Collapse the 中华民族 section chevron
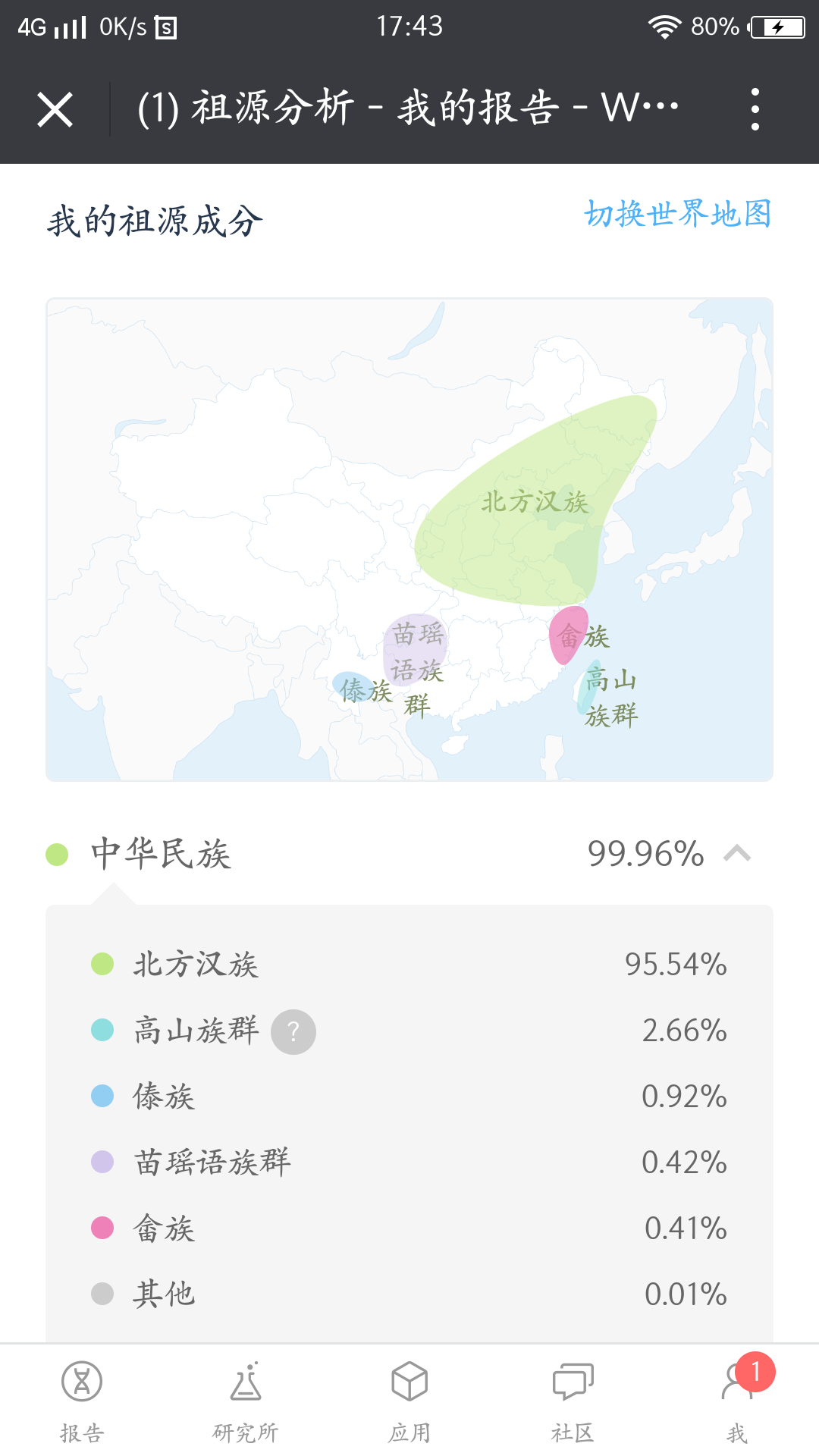 tap(737, 854)
